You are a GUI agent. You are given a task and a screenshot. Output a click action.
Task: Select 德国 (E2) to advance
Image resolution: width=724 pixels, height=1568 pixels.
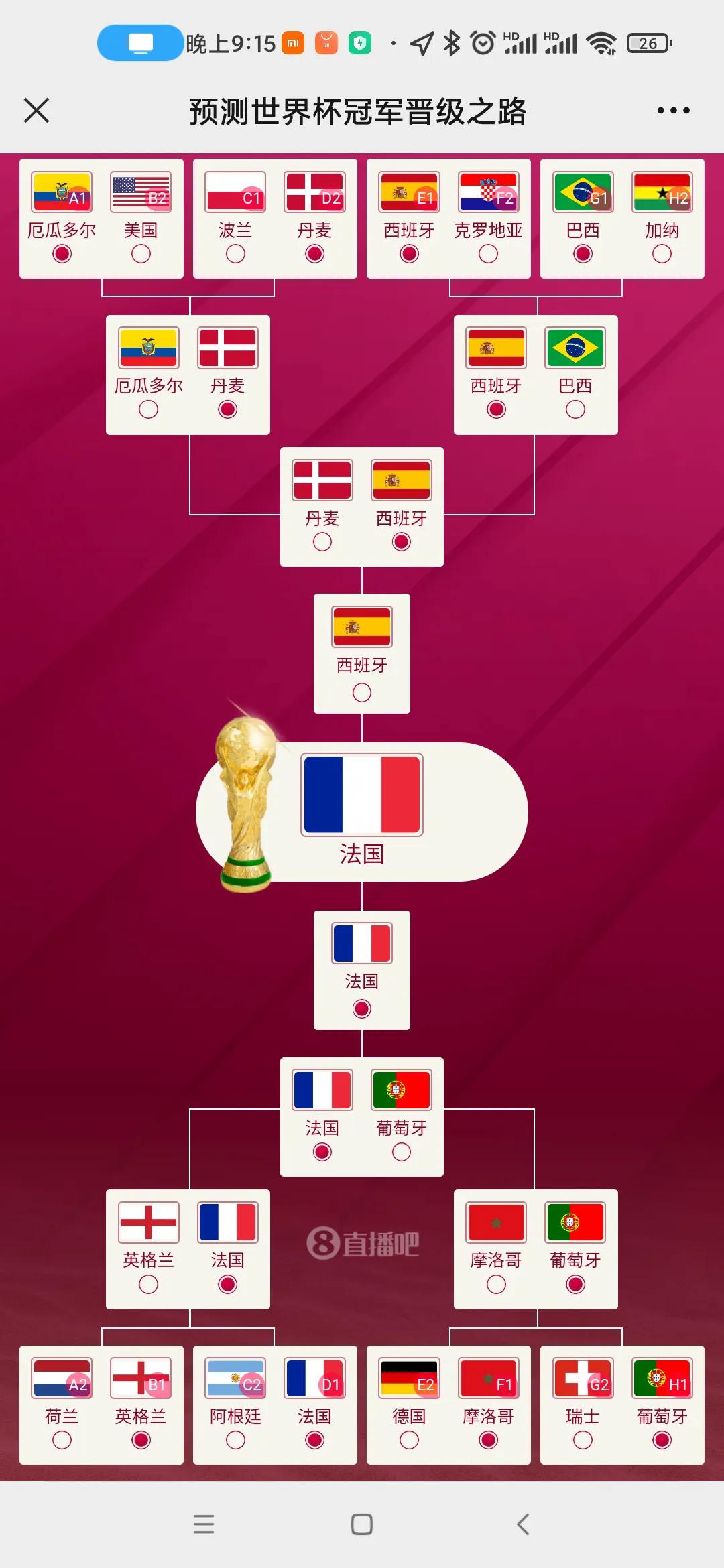click(x=409, y=1440)
